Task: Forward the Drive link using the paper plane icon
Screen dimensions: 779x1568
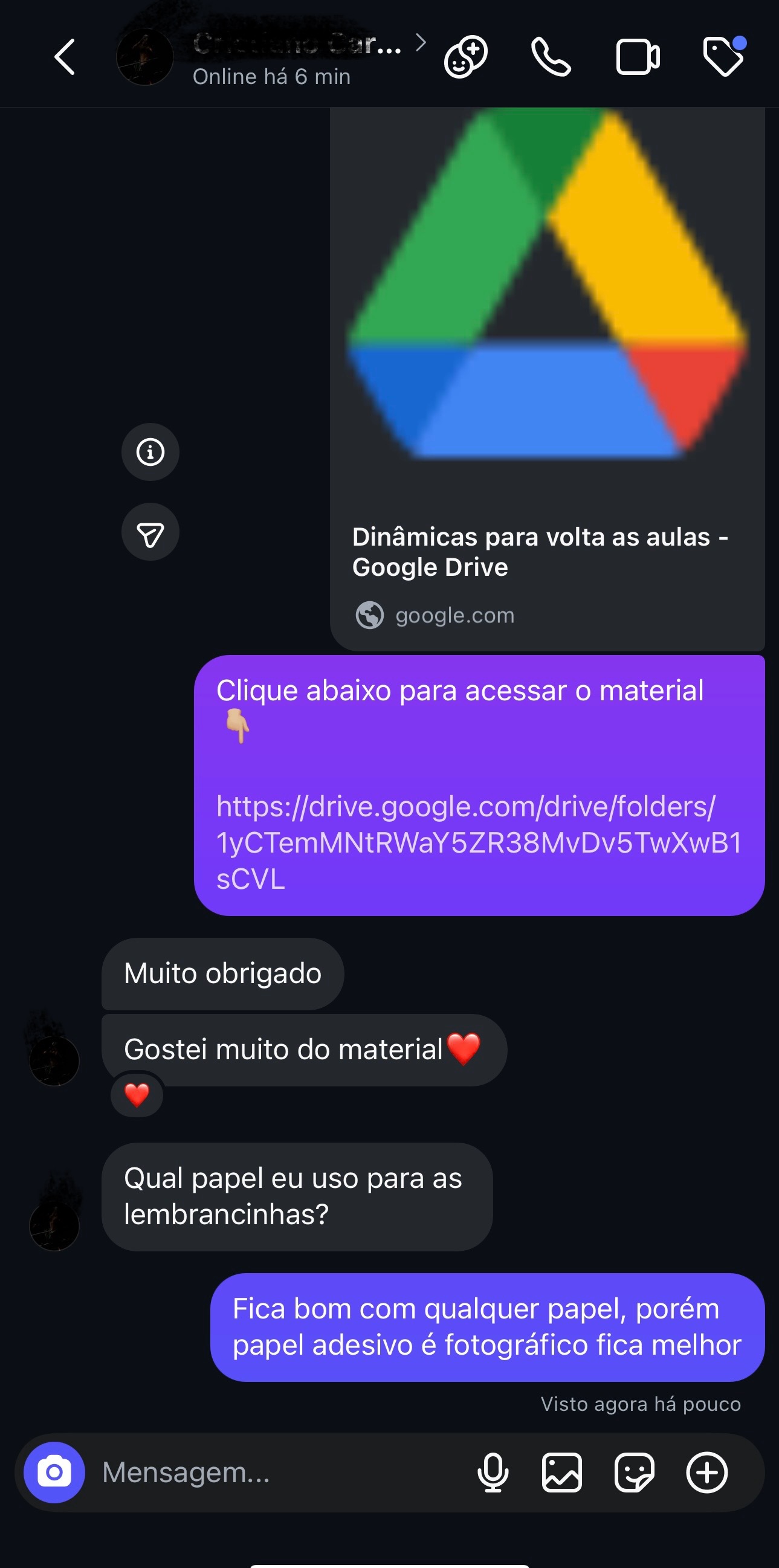Action: [x=150, y=532]
